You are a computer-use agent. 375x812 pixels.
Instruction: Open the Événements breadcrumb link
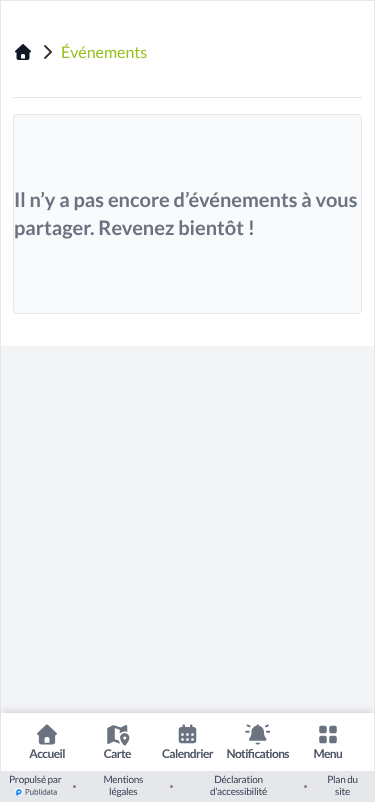coord(104,52)
